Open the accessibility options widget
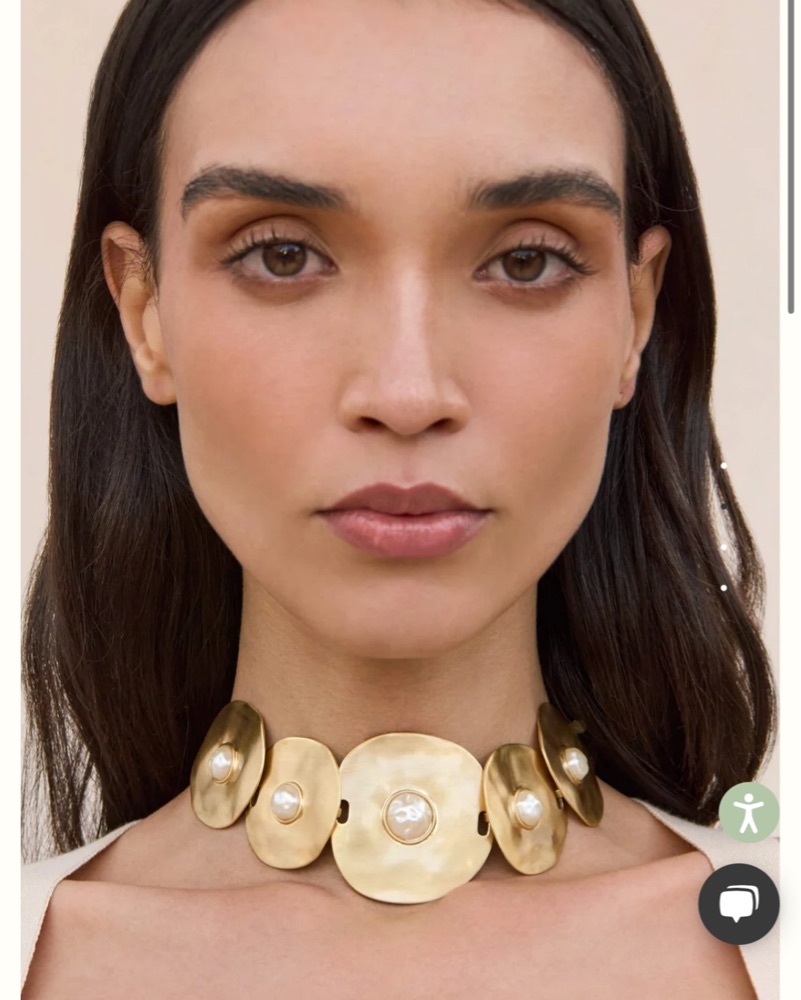Viewport: 801px width, 1000px height. [x=748, y=812]
